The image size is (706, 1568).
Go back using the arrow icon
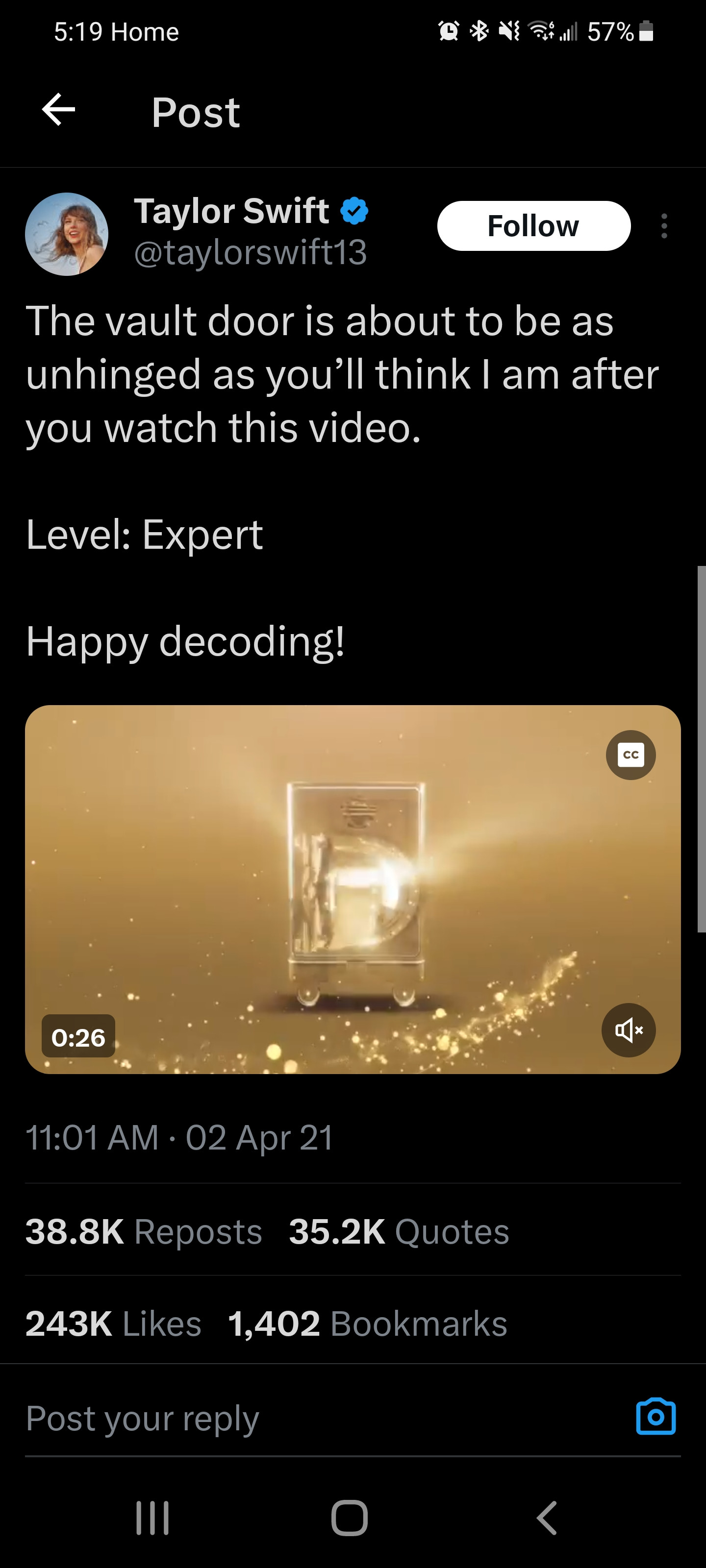click(58, 110)
